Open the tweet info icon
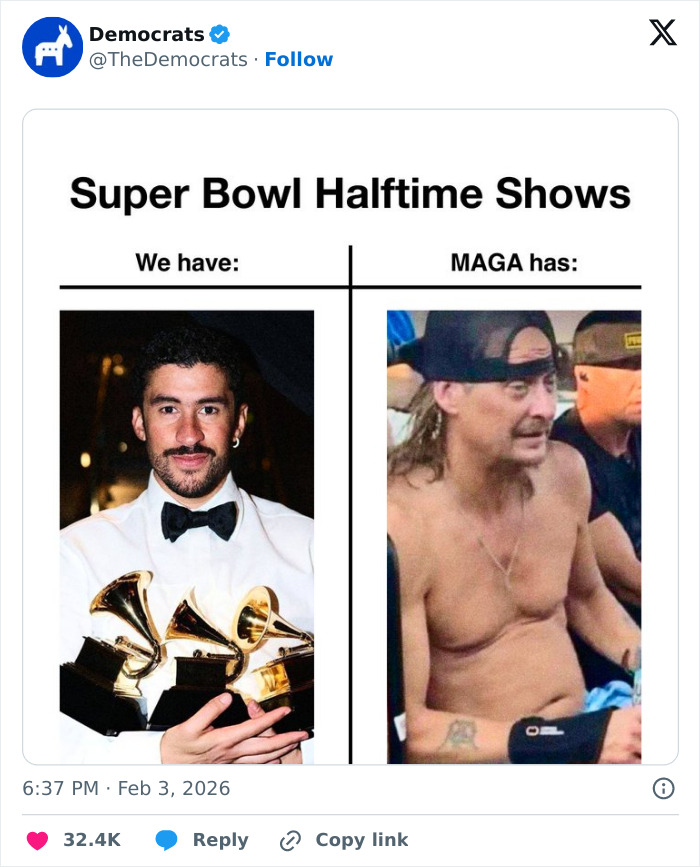The image size is (700, 867). click(663, 789)
